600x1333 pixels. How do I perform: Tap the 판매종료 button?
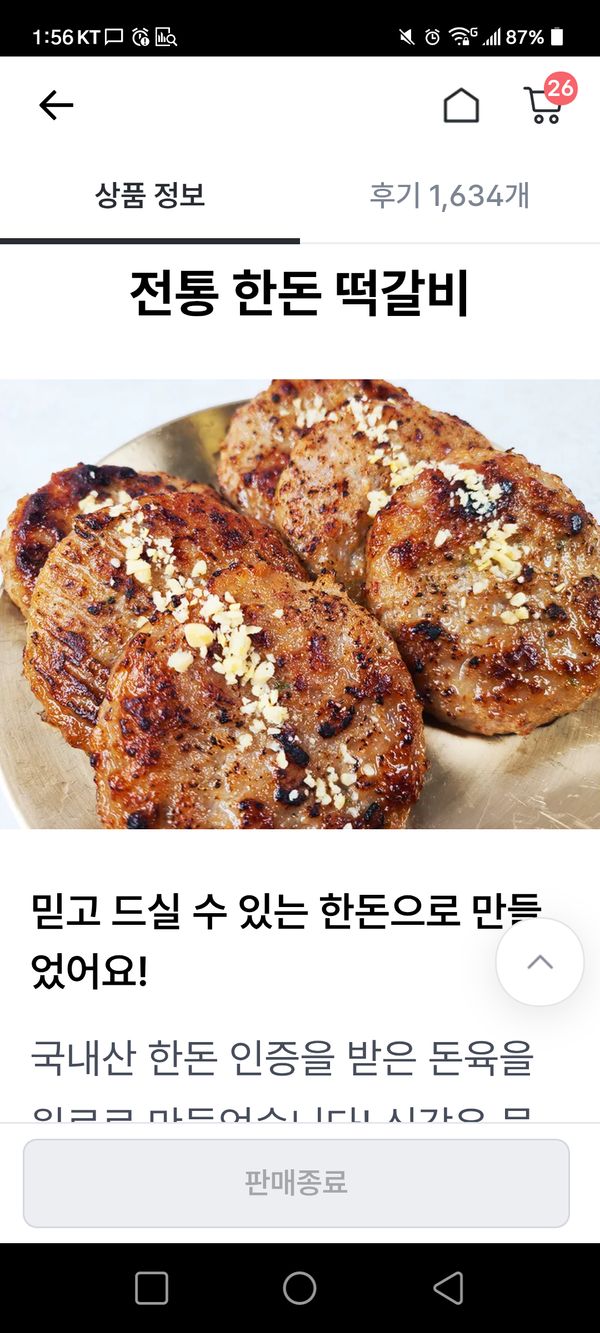pyautogui.click(x=296, y=1183)
